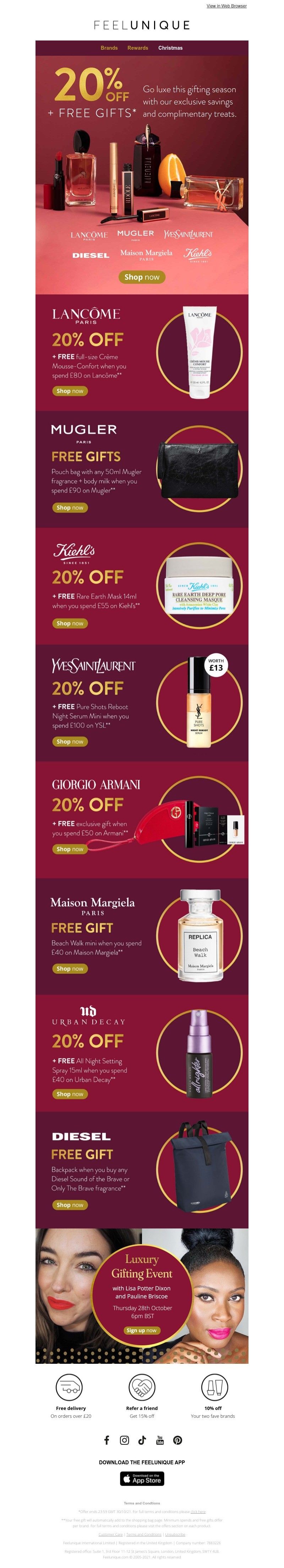Shop the Giorgio Armani exclusive gift offer
The height and width of the screenshot is (1568, 284).
(x=70, y=848)
